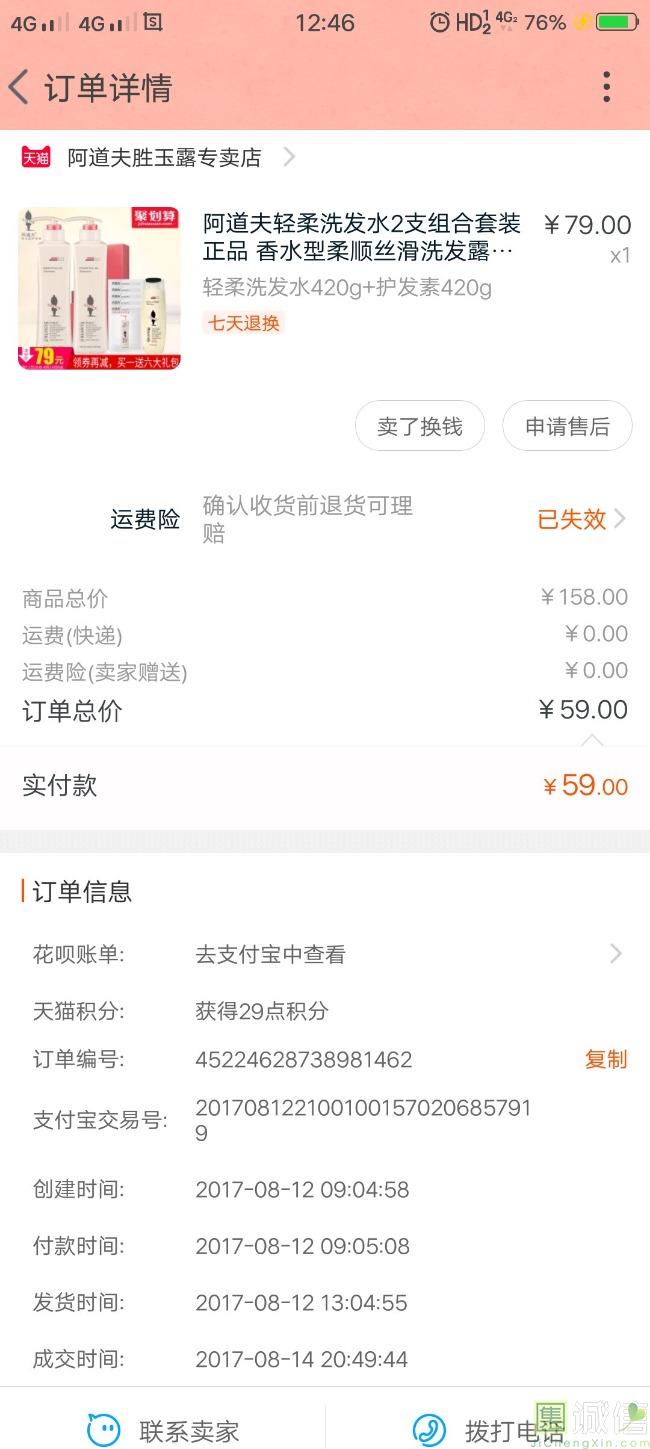Open the shampoo product thumbnail
This screenshot has height=1449, width=650.
(99, 288)
